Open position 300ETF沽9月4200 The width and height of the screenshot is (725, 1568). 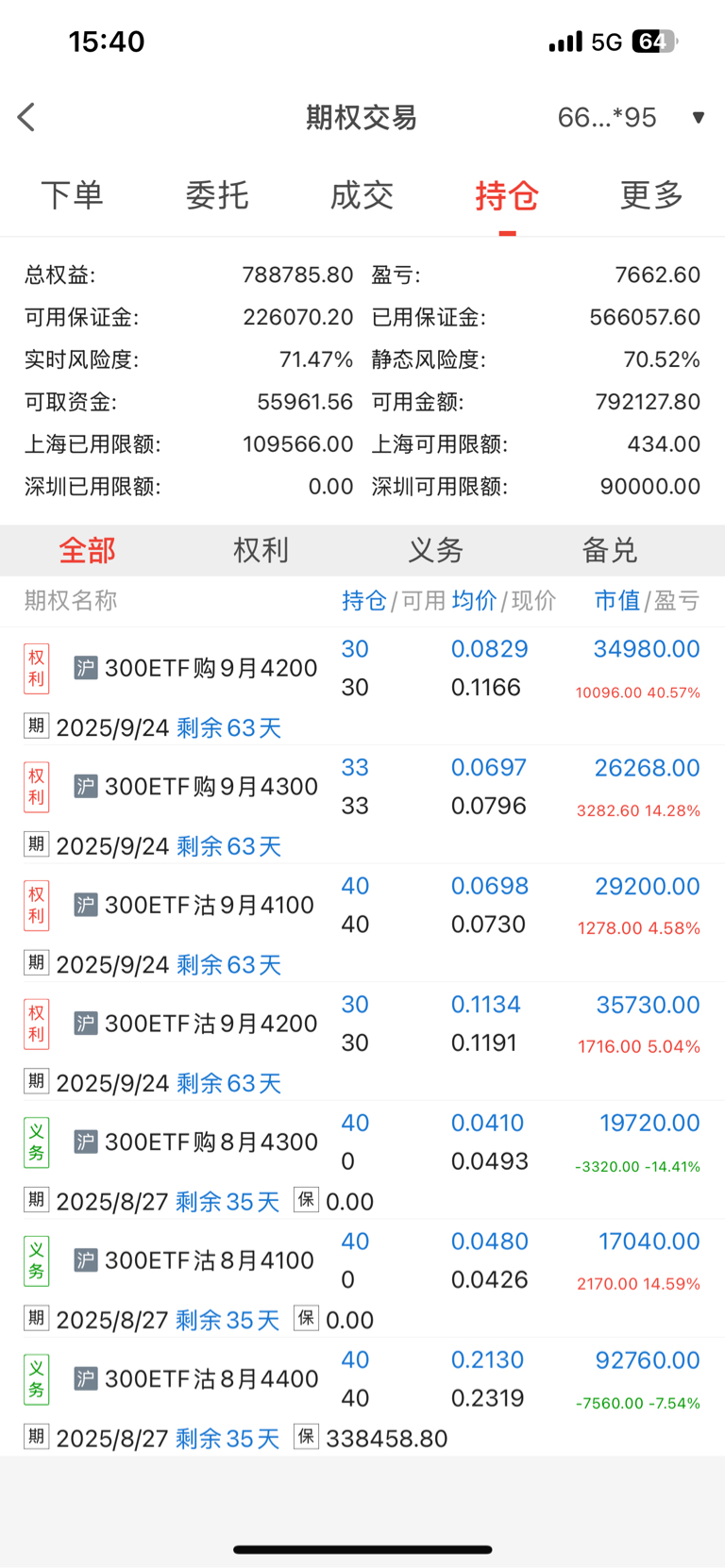click(362, 1042)
